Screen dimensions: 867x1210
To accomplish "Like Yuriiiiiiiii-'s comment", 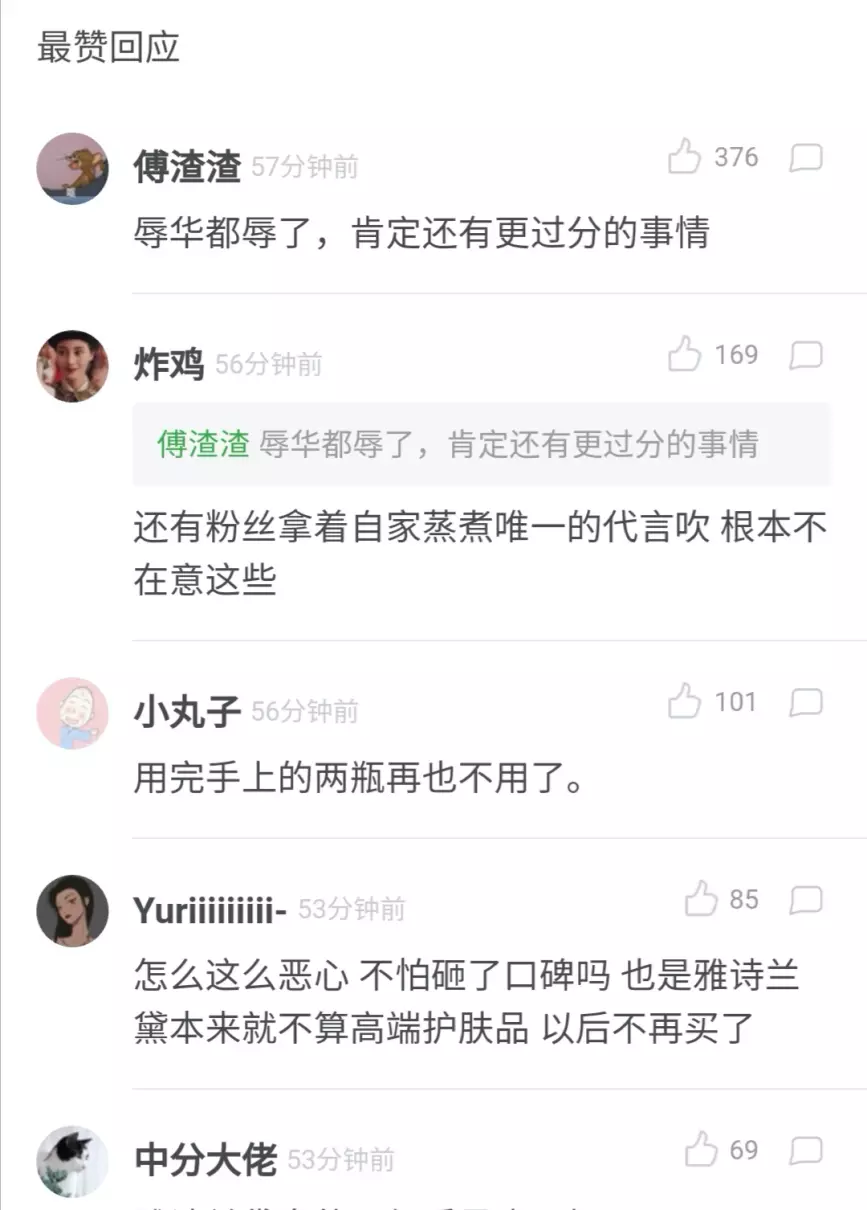I will 702,899.
